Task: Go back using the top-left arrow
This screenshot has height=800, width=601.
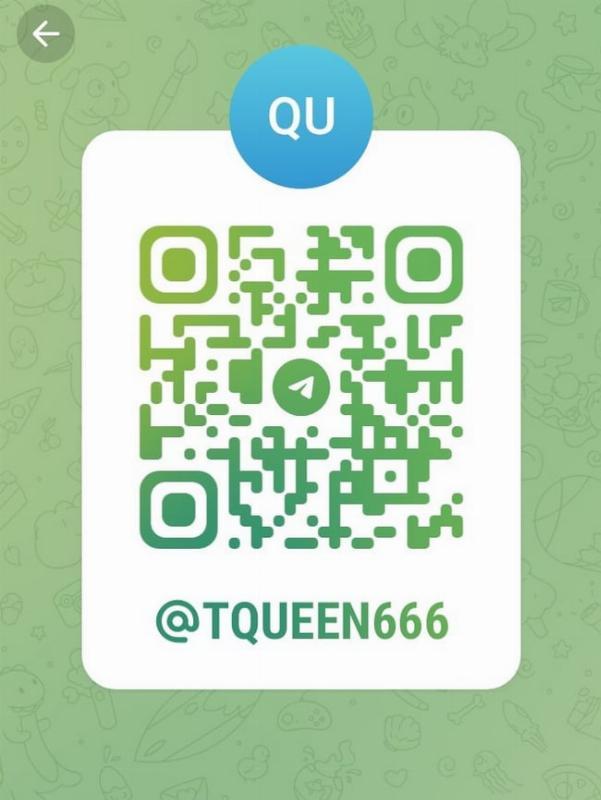Action: [x=45, y=34]
